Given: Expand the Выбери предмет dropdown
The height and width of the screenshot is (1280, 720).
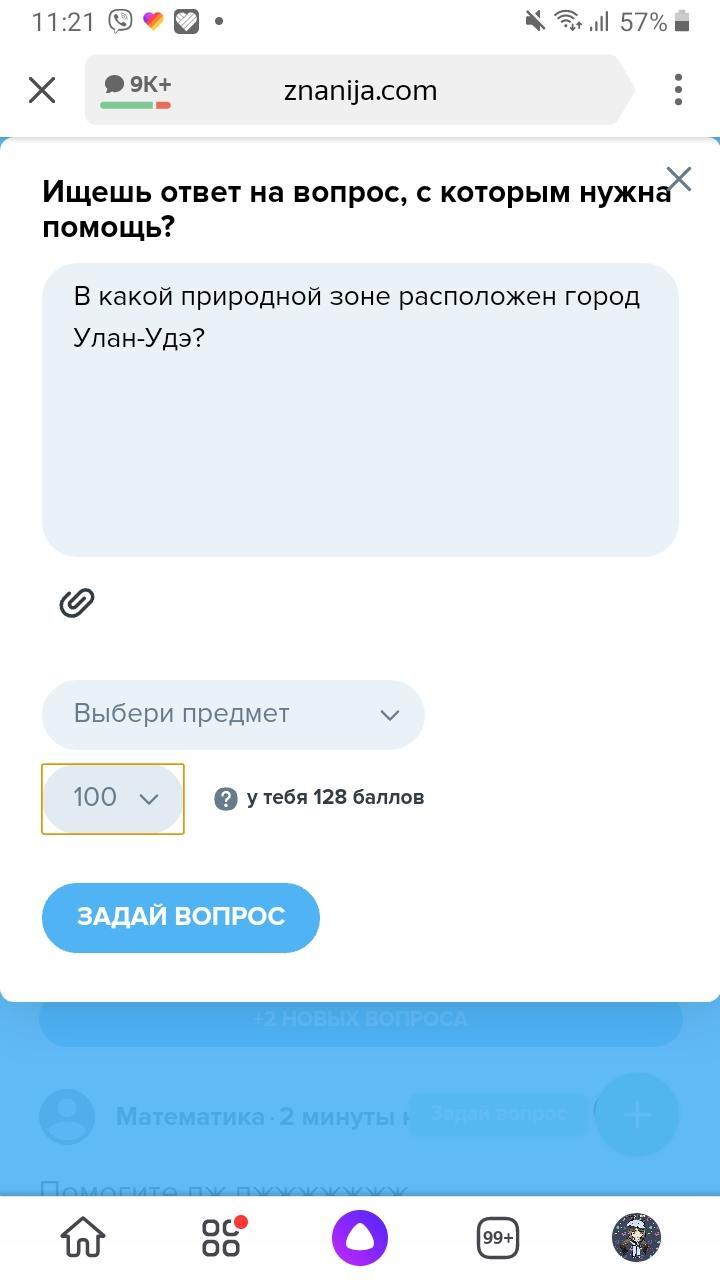Looking at the screenshot, I should [x=233, y=714].
